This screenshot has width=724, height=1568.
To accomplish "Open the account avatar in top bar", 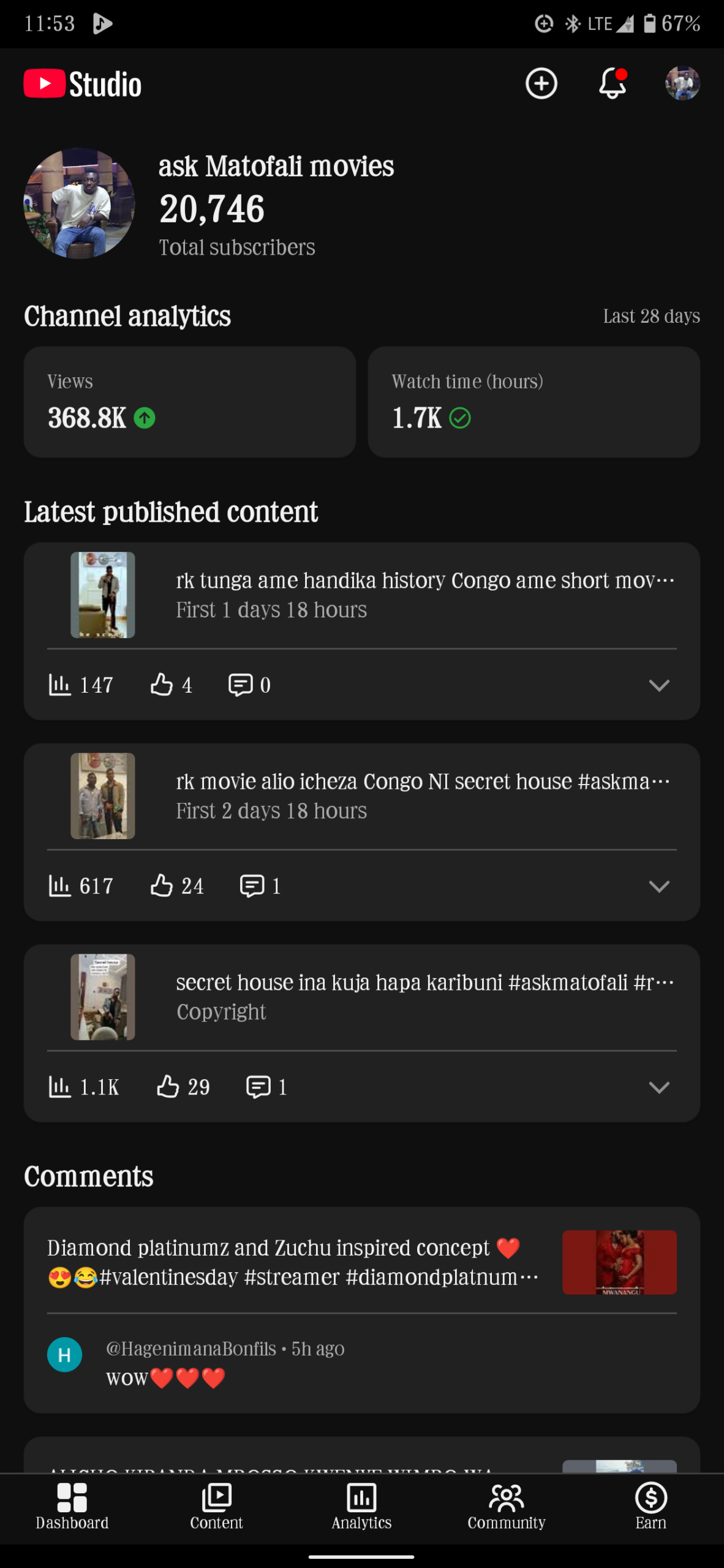I will tap(682, 83).
